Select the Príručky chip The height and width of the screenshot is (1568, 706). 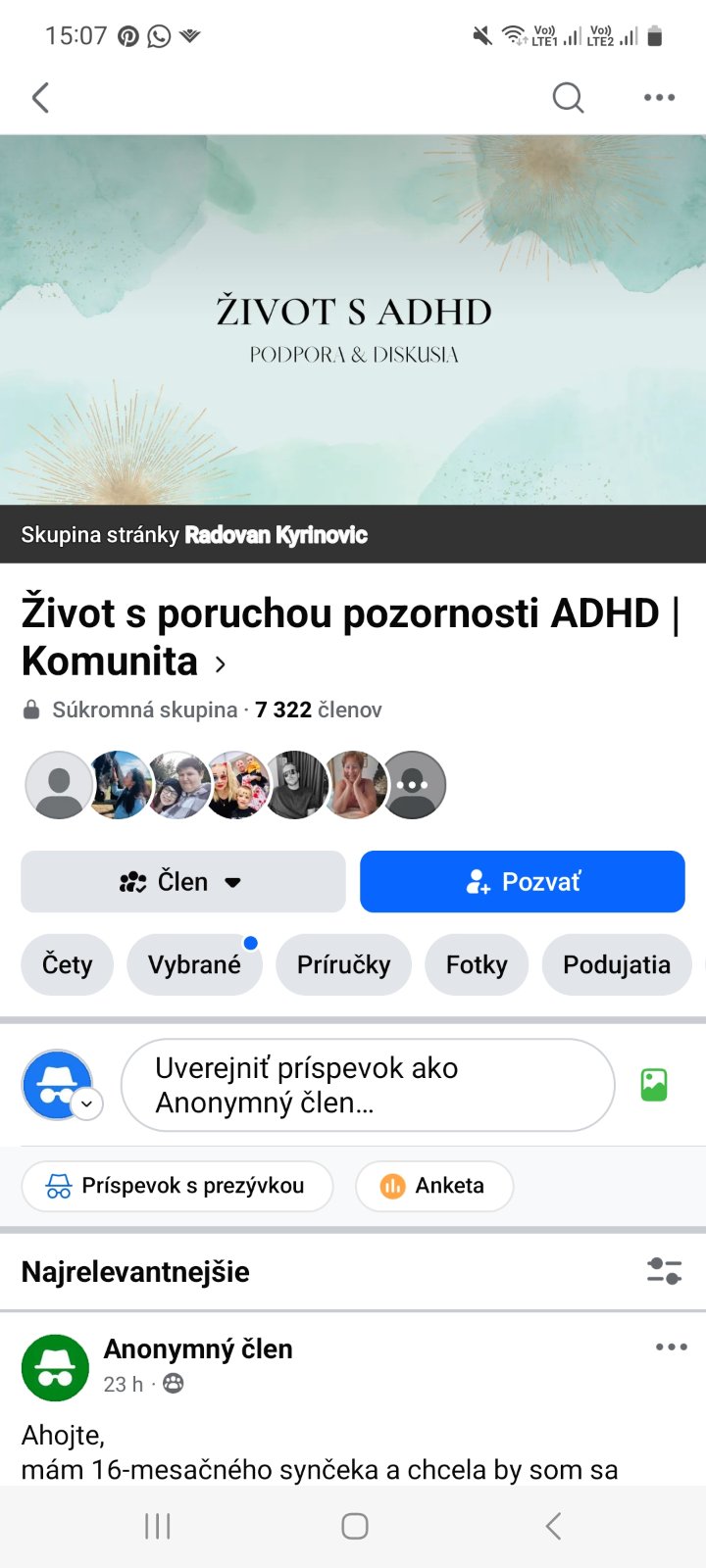(343, 964)
